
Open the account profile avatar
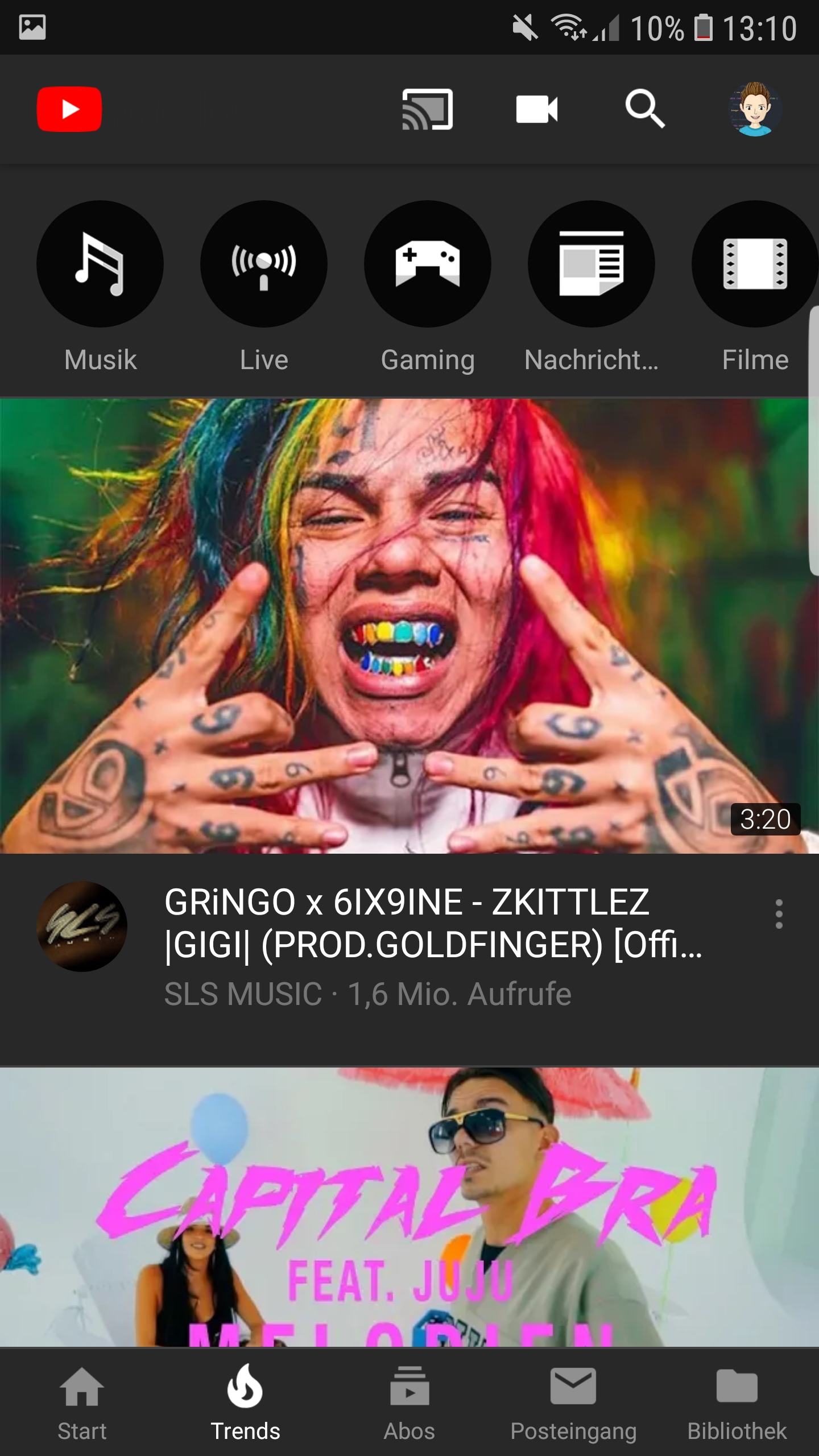(755, 109)
